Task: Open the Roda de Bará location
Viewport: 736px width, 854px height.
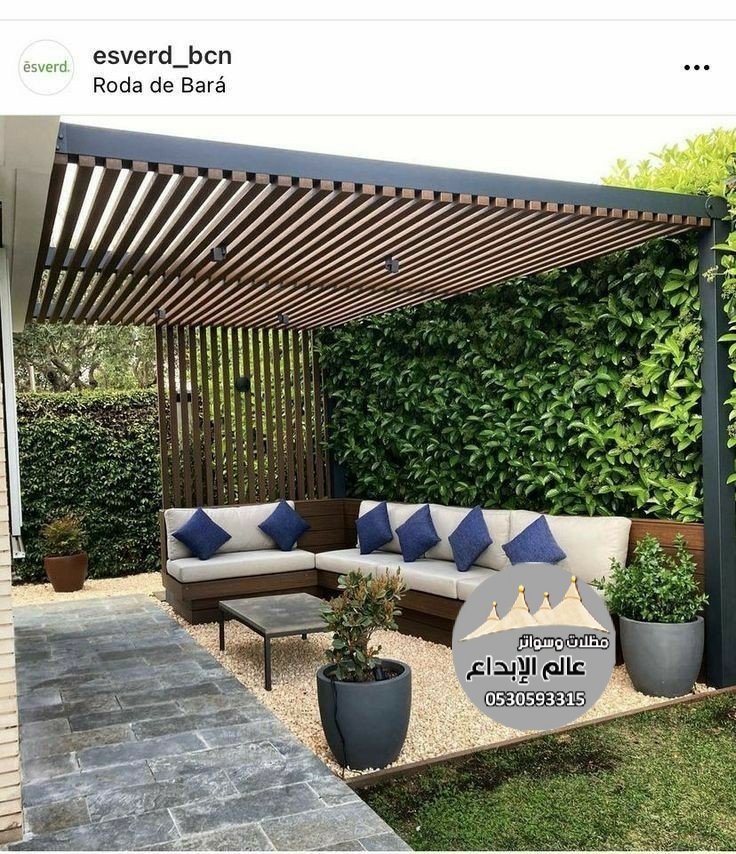Action: (159, 85)
